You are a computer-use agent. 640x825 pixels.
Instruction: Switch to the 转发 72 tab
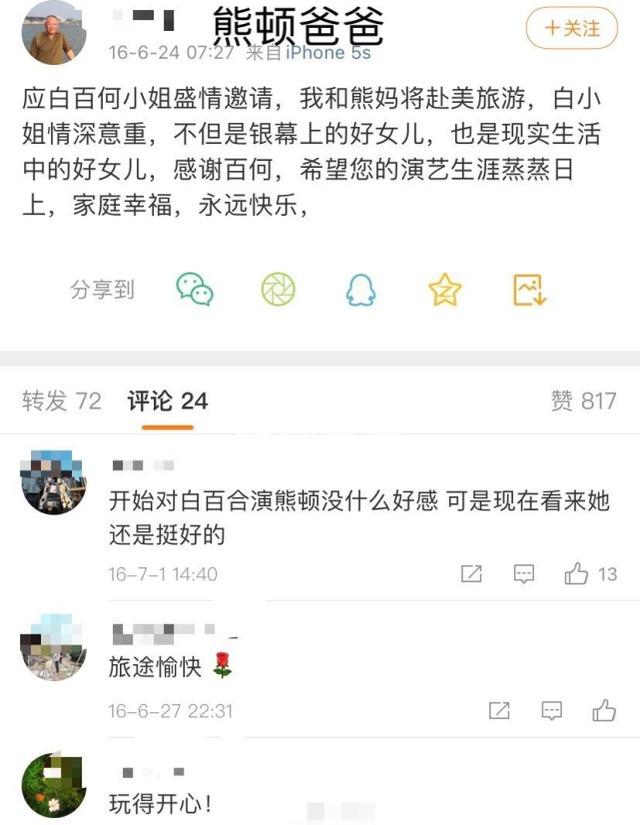click(62, 401)
